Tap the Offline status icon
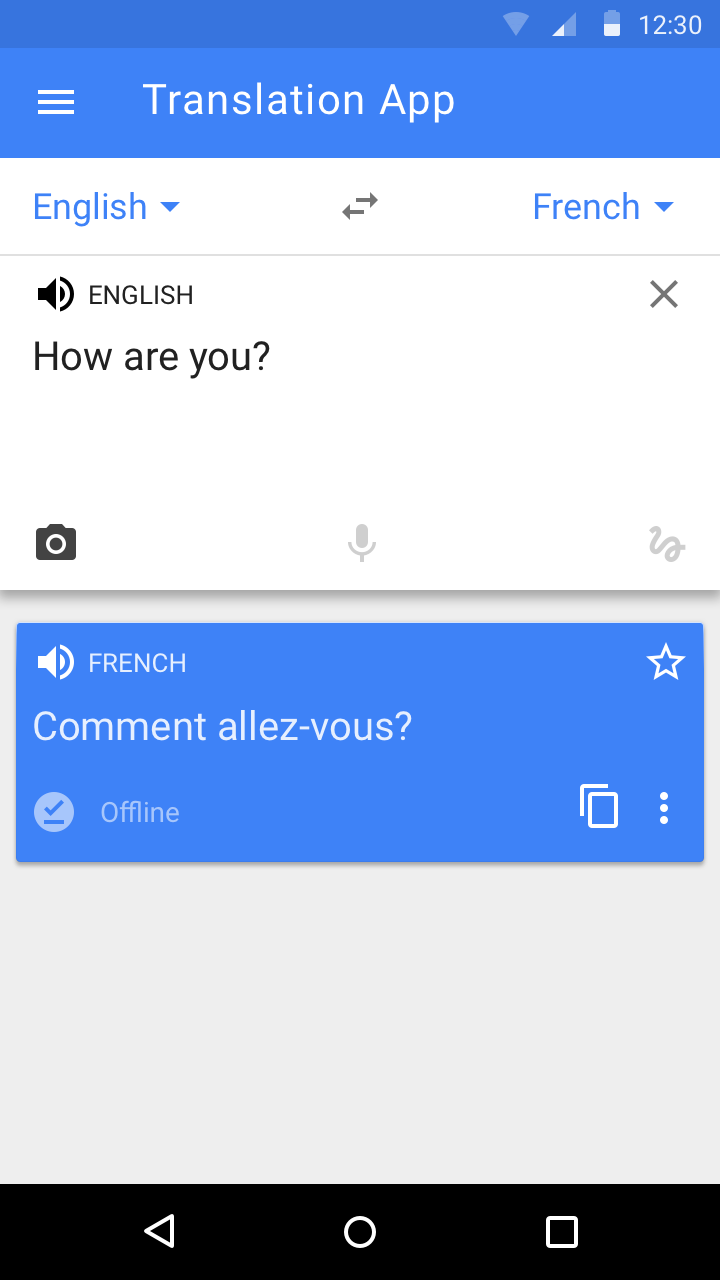Image resolution: width=720 pixels, height=1280 pixels. pos(54,812)
